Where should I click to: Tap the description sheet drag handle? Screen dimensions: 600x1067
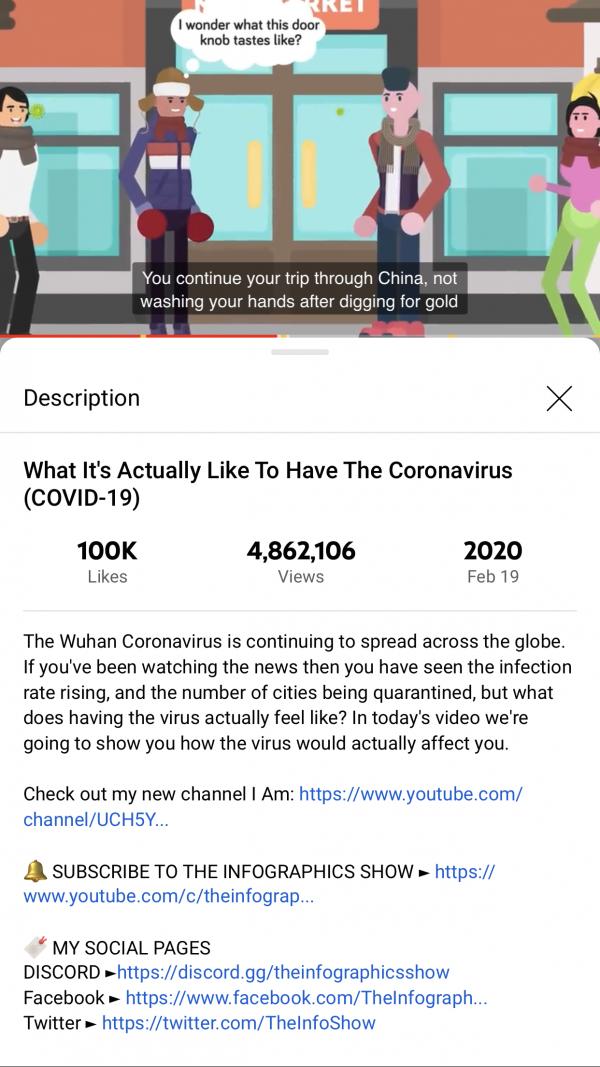(300, 352)
